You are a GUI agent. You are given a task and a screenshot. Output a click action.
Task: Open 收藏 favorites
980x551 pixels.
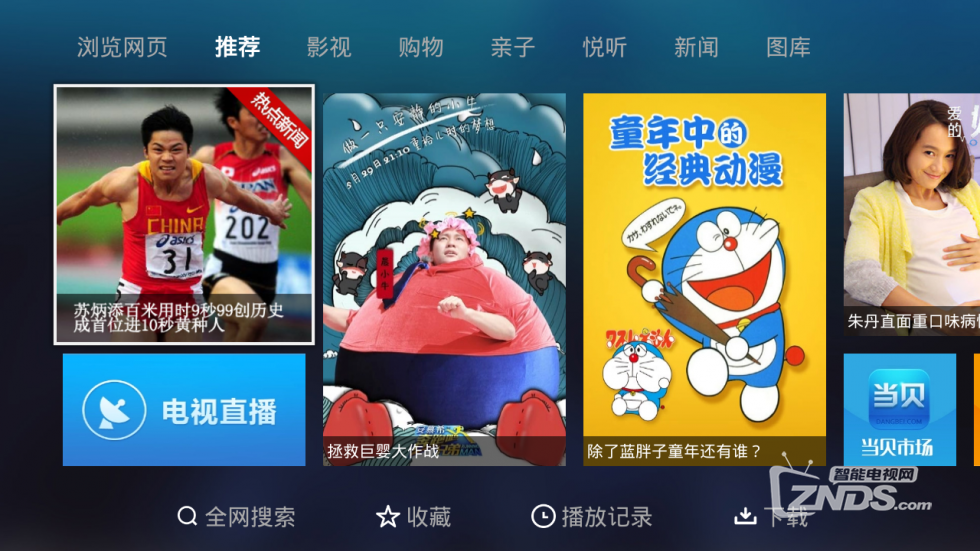coord(414,517)
